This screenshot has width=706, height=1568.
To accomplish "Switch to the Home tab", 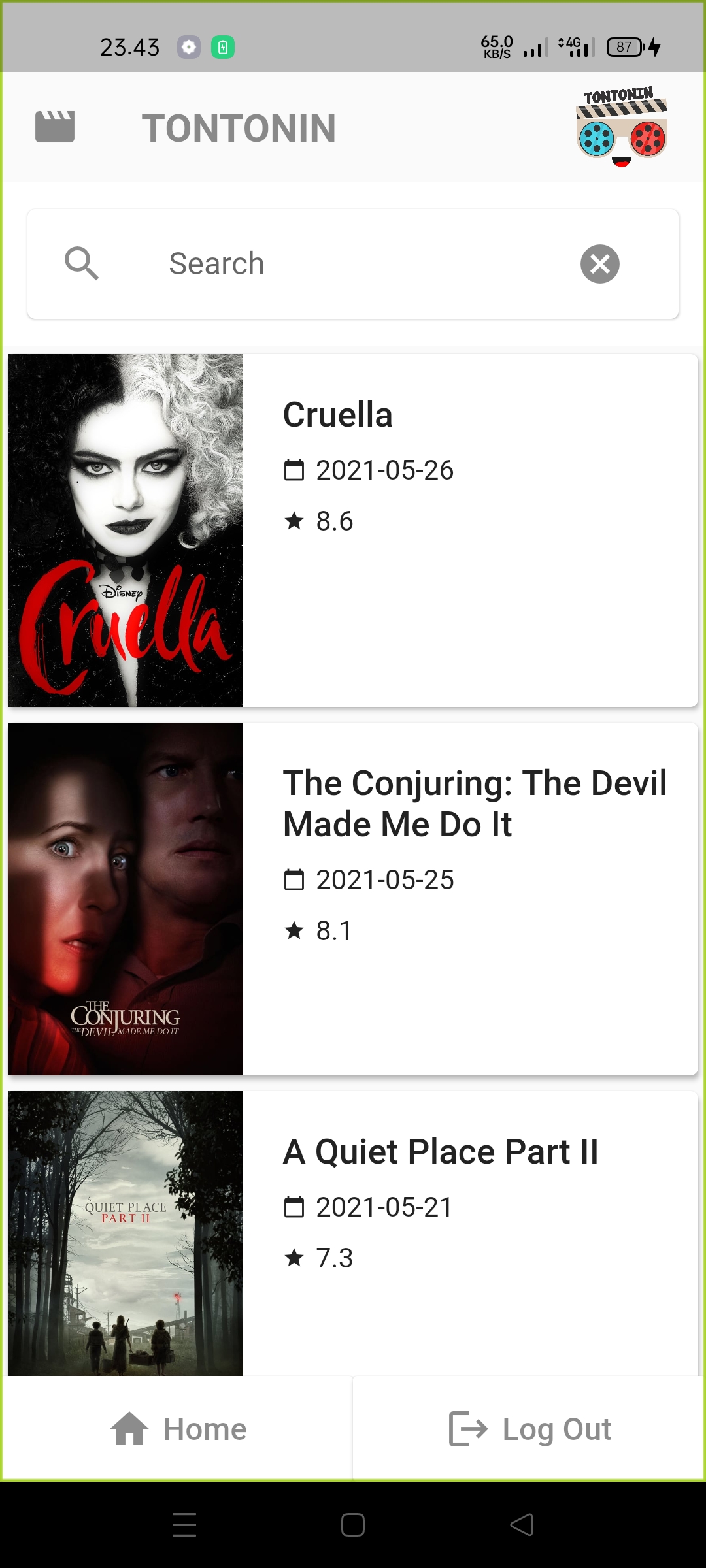I will 178,1429.
